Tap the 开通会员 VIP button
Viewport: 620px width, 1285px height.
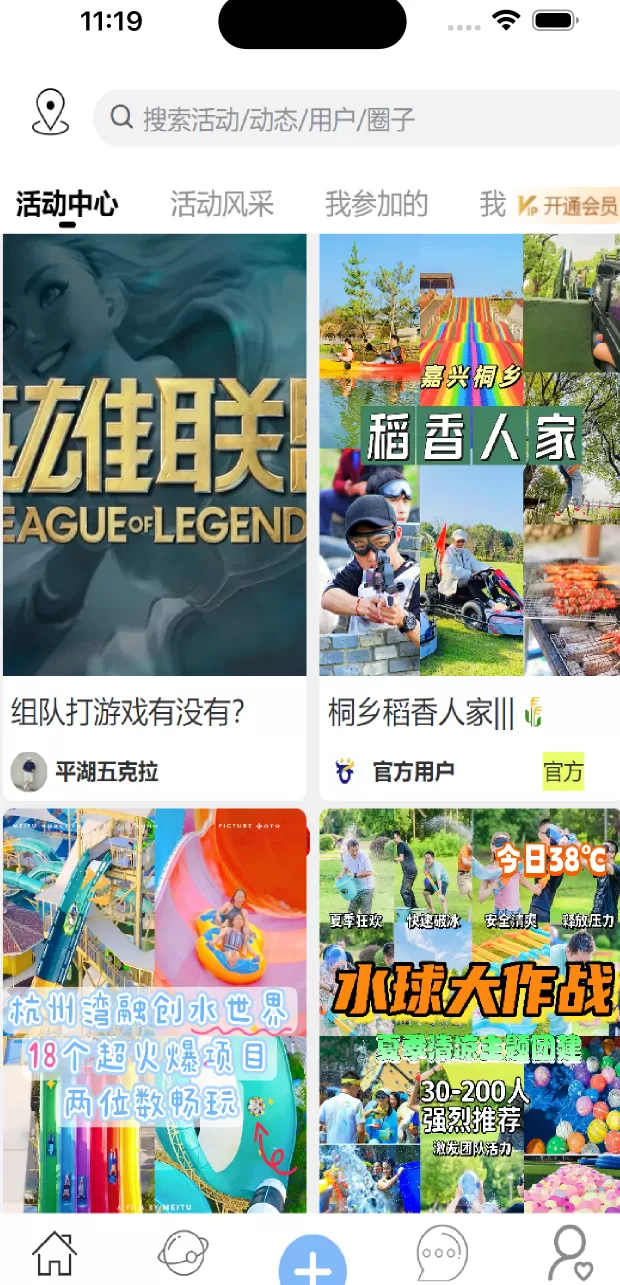tap(567, 207)
